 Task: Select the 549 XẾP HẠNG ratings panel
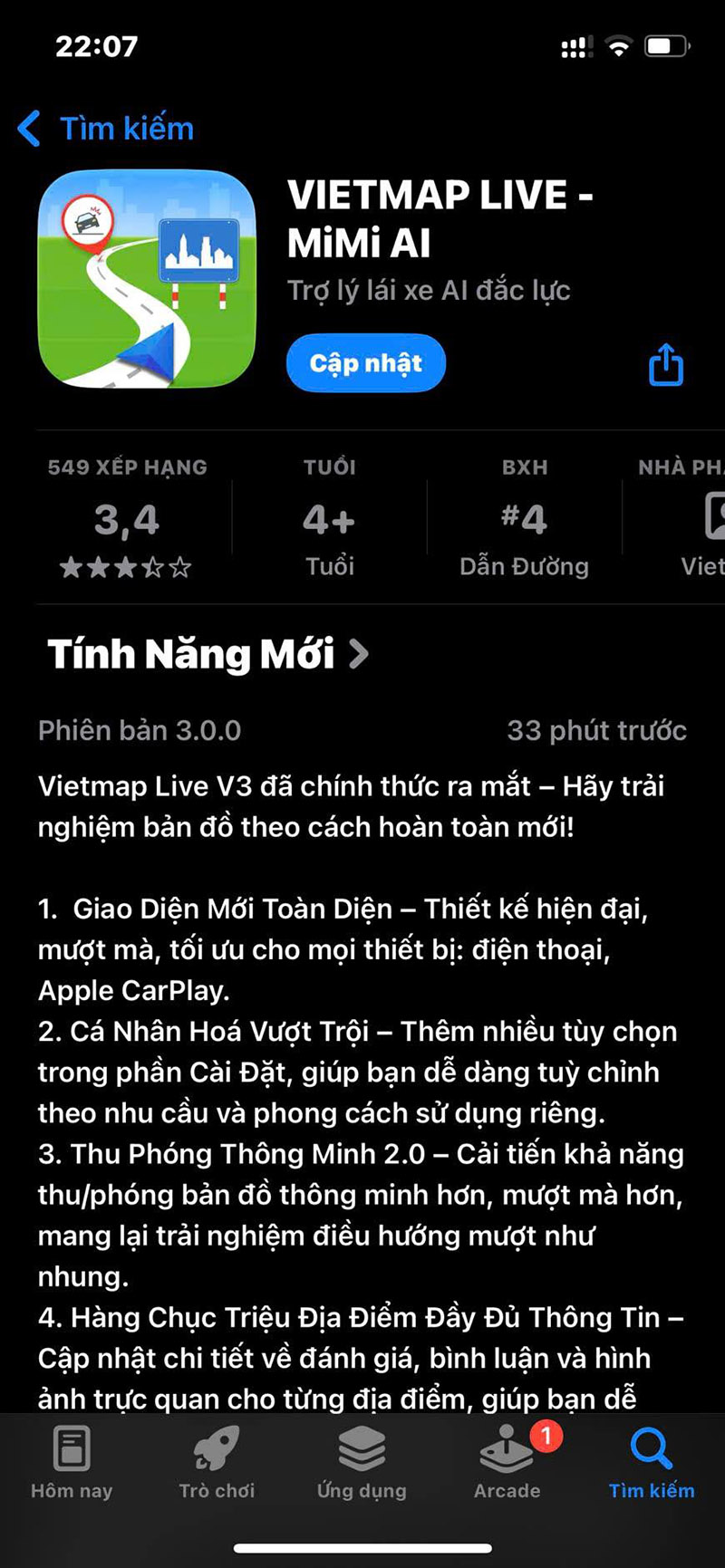(125, 518)
